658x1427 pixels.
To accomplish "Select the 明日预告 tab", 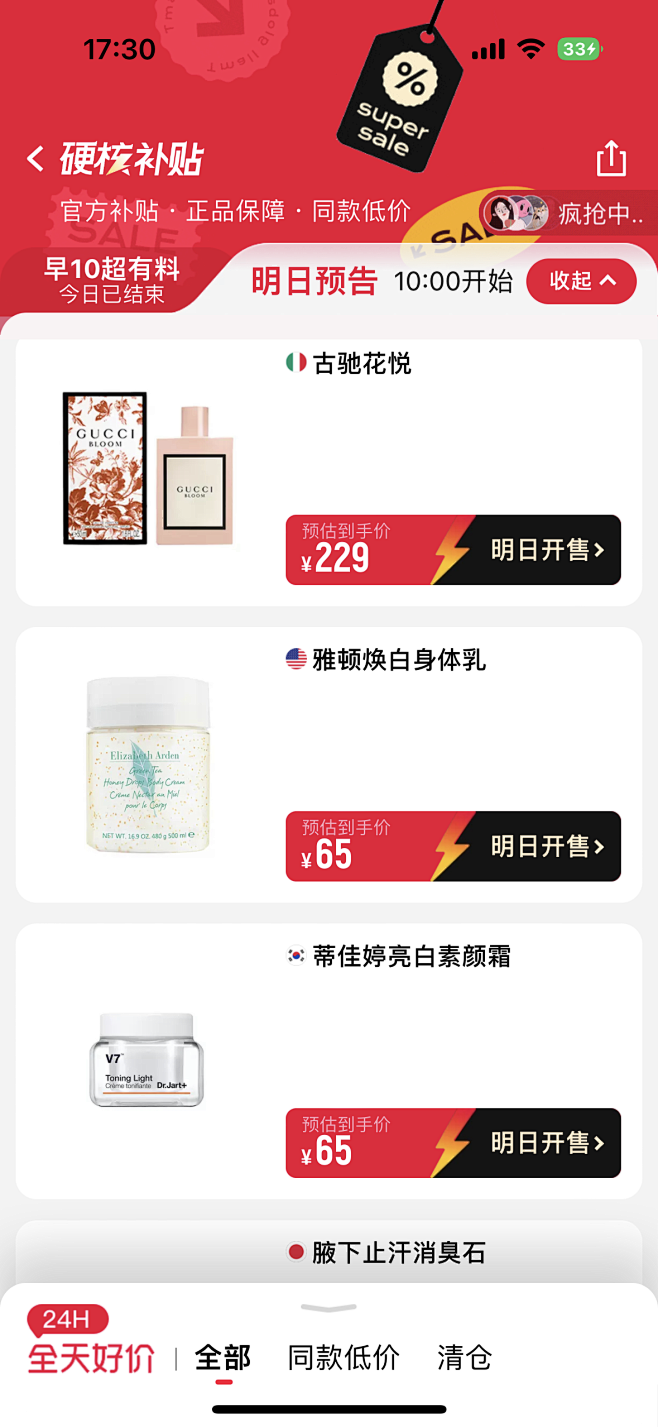I will [314, 281].
